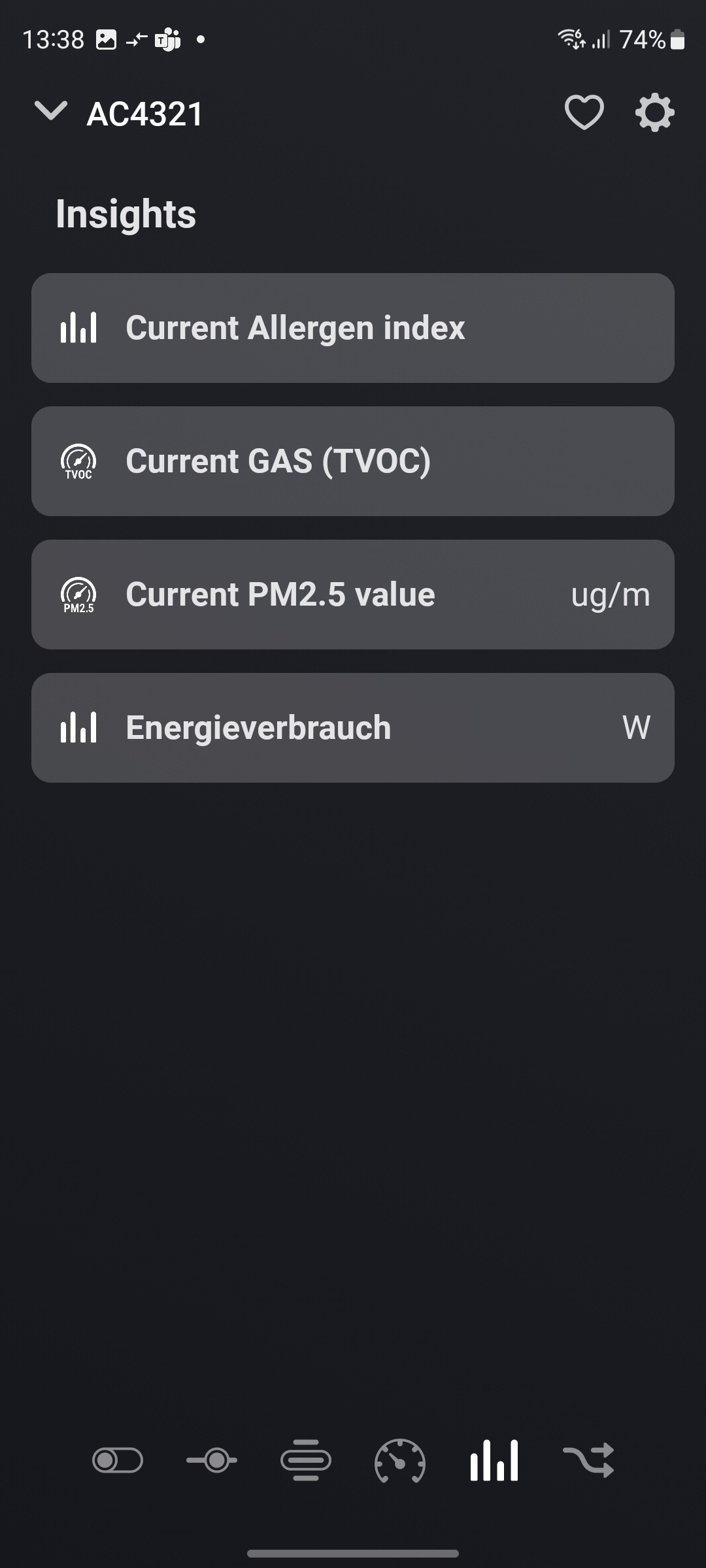Image resolution: width=706 pixels, height=1568 pixels.
Task: Mark AC4321 as favorite with the heart
Action: 584,112
